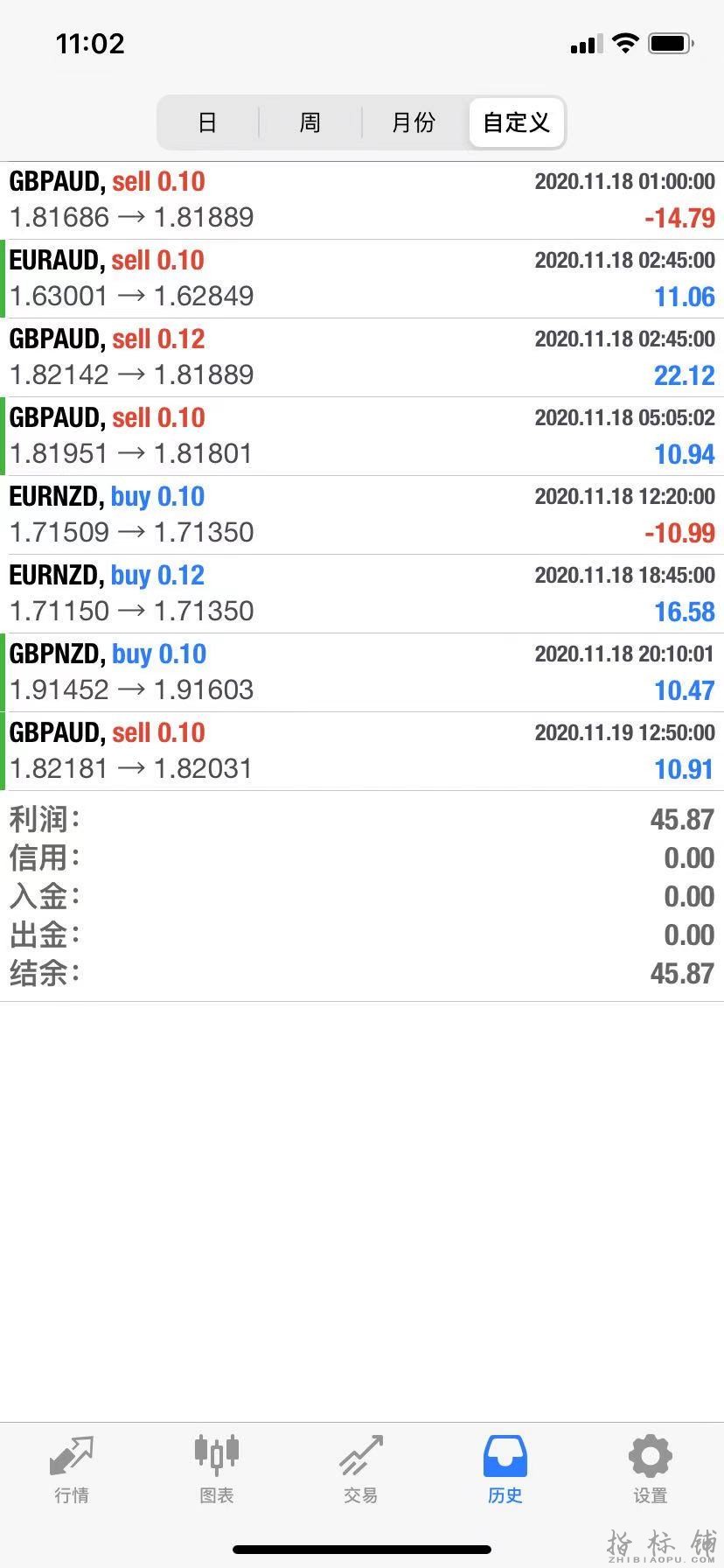Switch to the 月份 (month) tab
This screenshot has width=724, height=1568.
[414, 122]
